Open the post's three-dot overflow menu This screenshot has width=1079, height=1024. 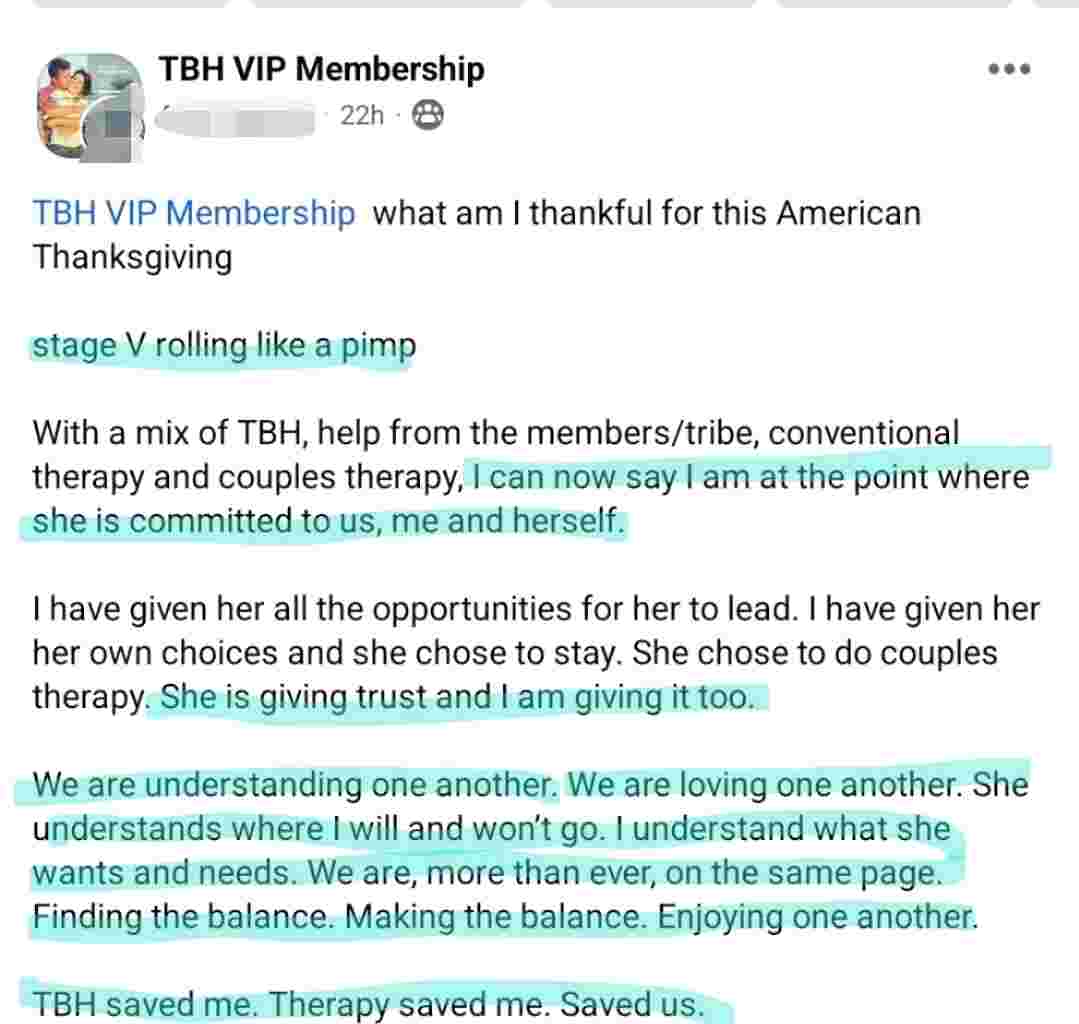[1008, 70]
